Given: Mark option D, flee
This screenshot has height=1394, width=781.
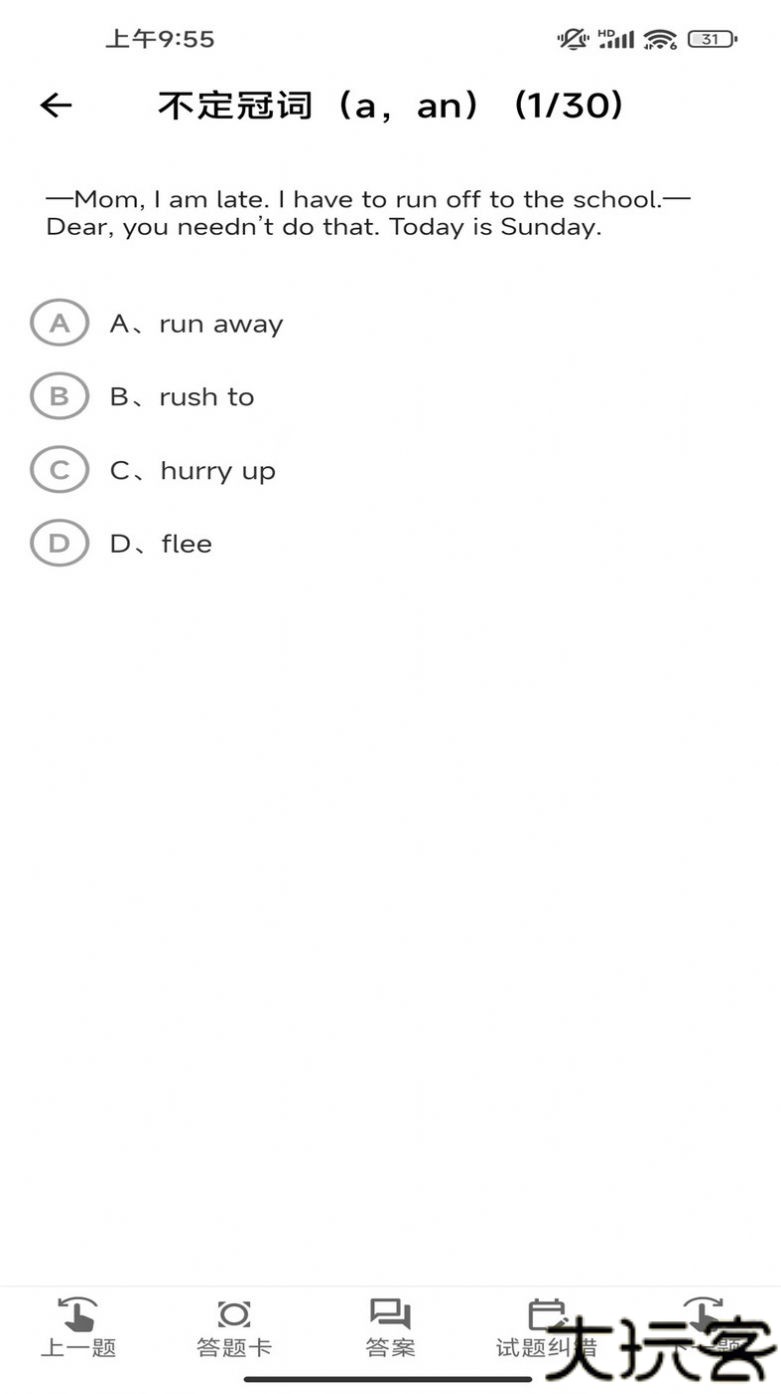Looking at the screenshot, I should [60, 544].
